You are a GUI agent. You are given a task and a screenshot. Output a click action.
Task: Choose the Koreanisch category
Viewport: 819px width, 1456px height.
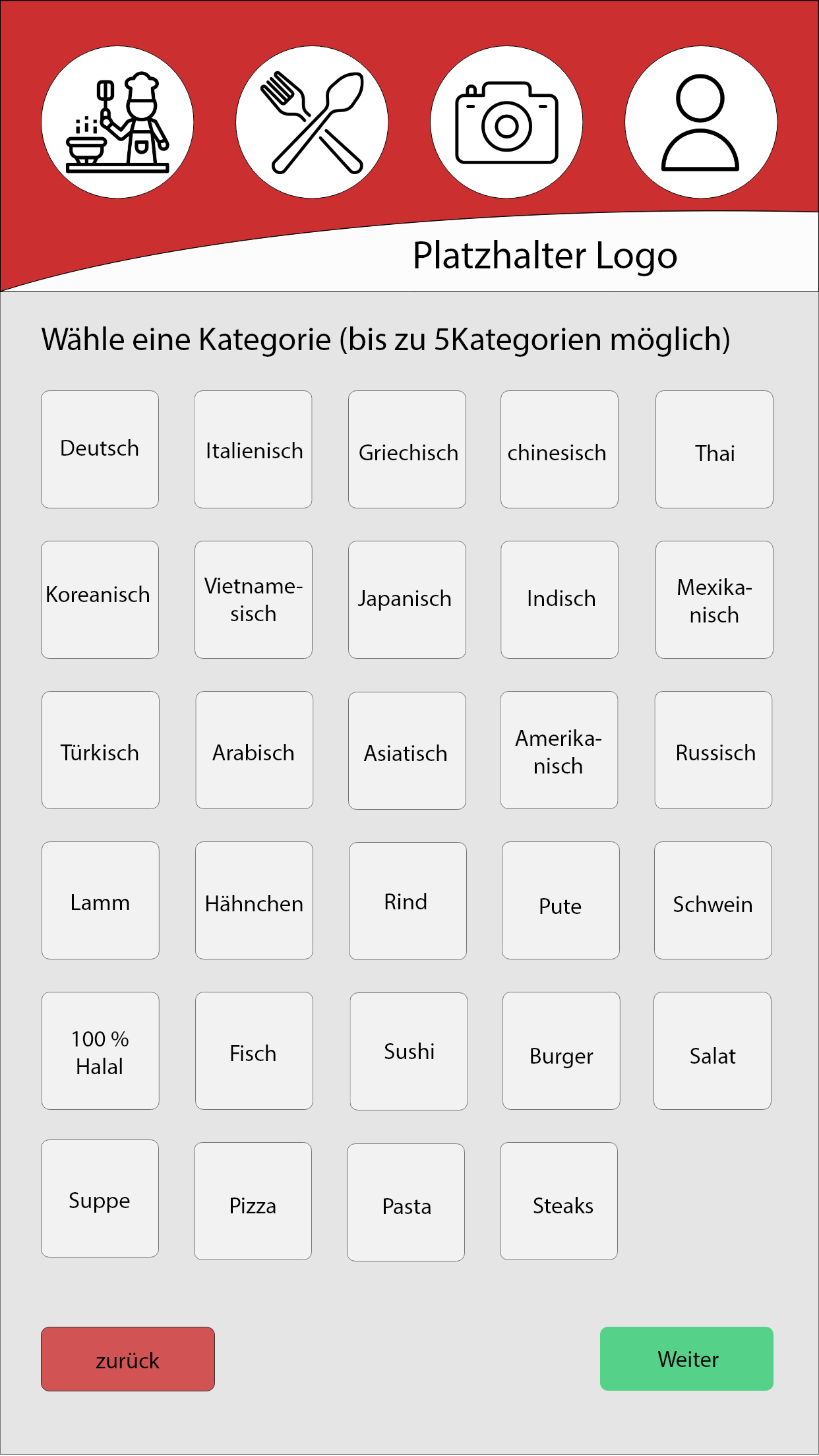100,599
